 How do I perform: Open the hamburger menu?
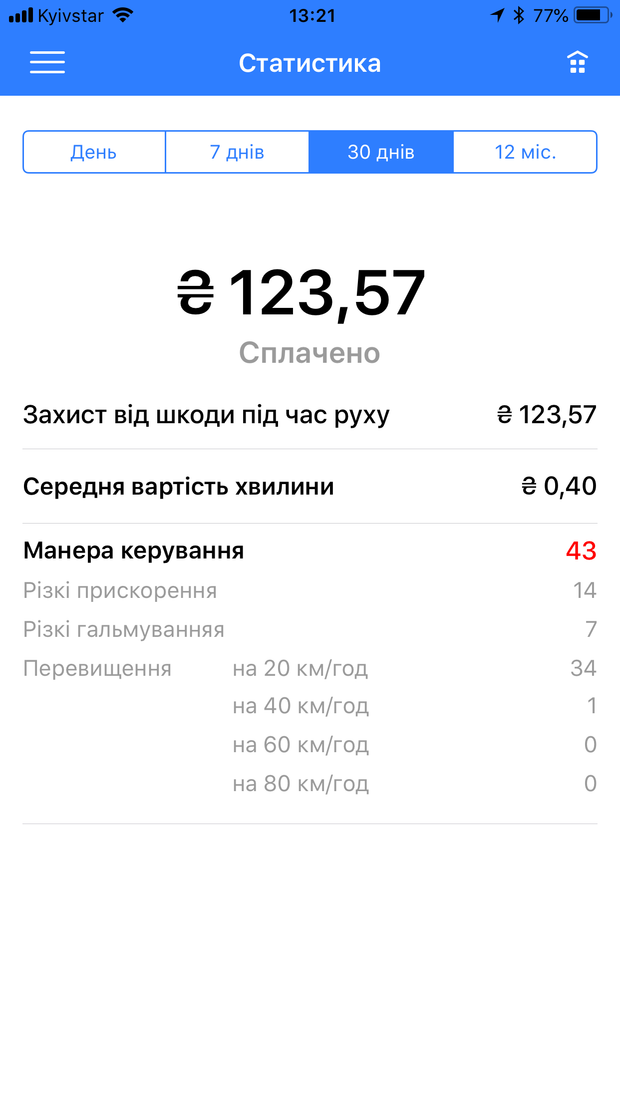47,63
